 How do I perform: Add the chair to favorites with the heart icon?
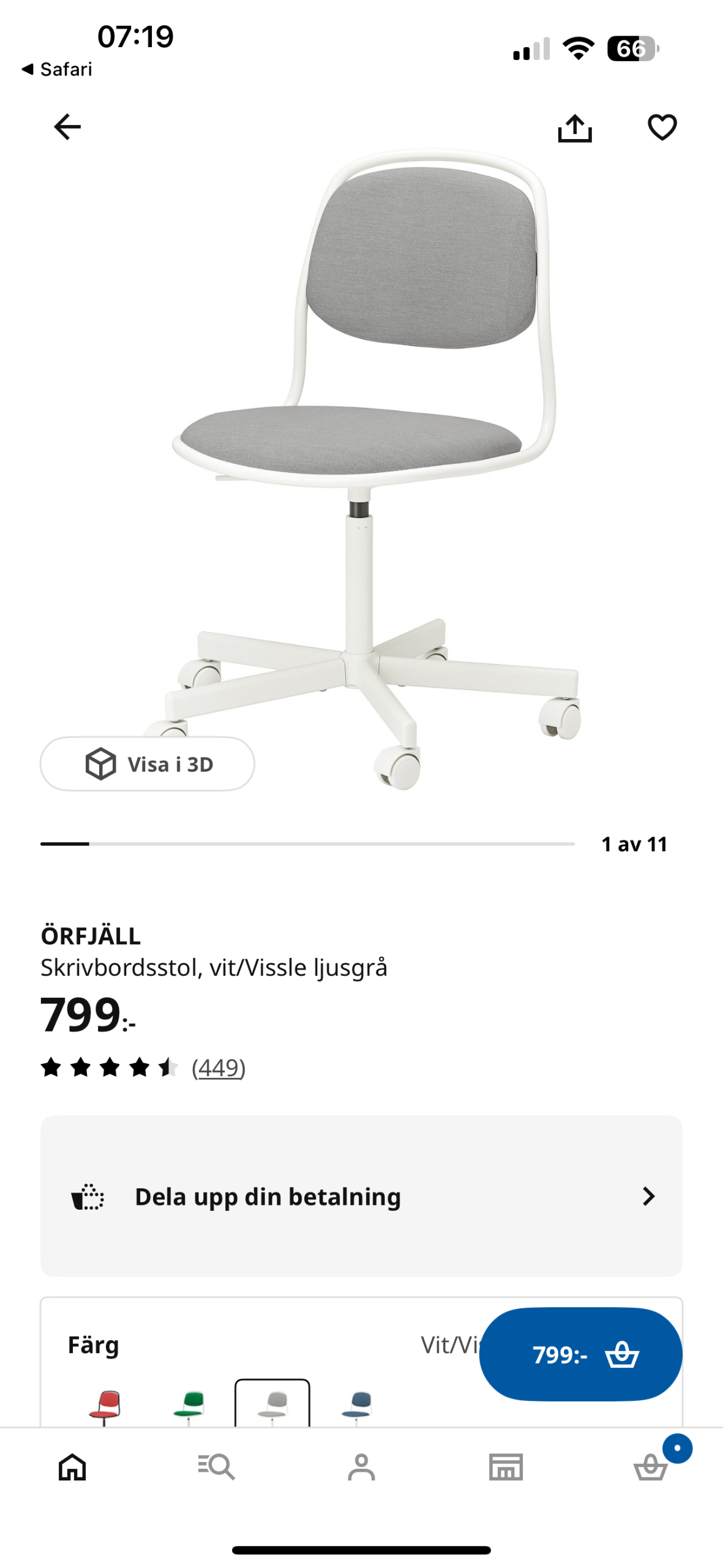662,127
